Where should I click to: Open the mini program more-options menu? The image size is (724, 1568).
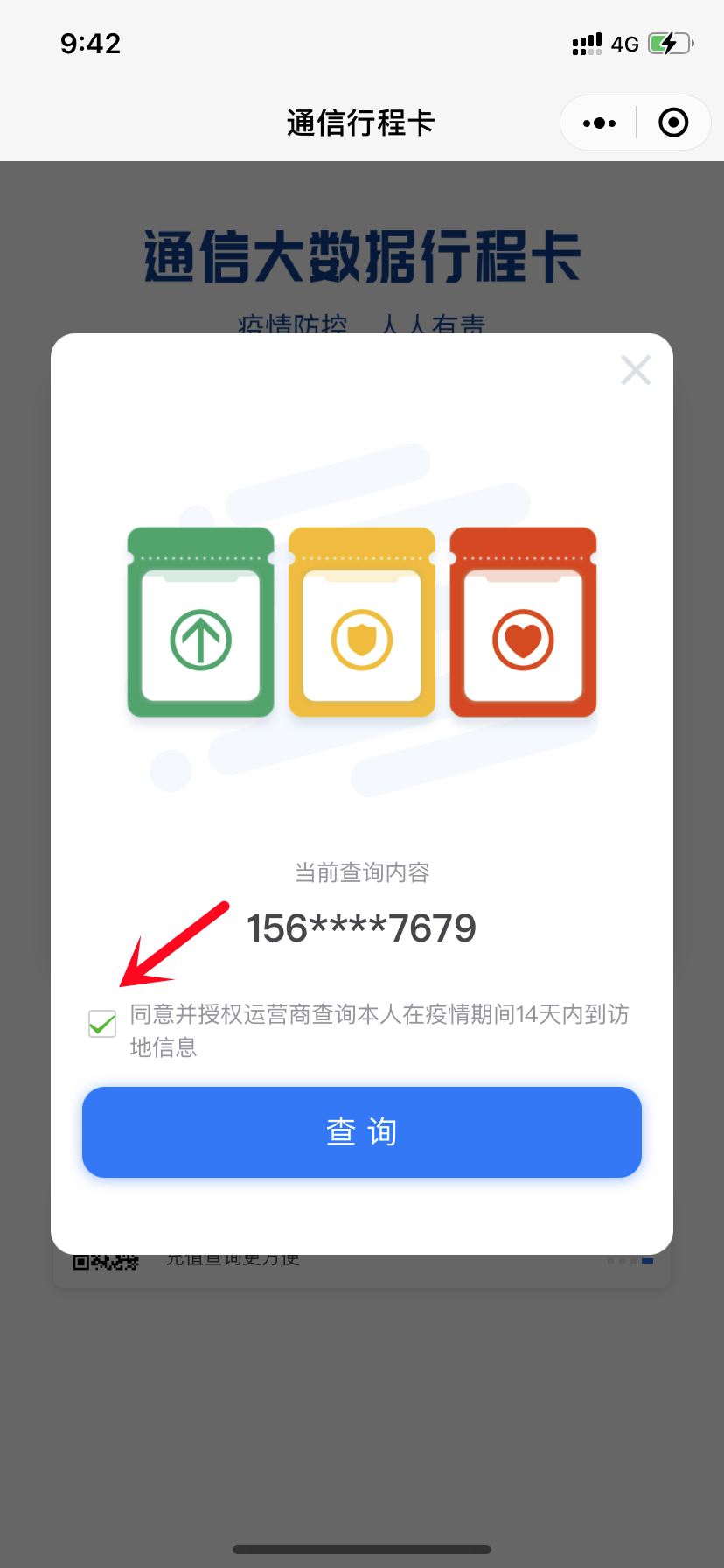tap(599, 123)
